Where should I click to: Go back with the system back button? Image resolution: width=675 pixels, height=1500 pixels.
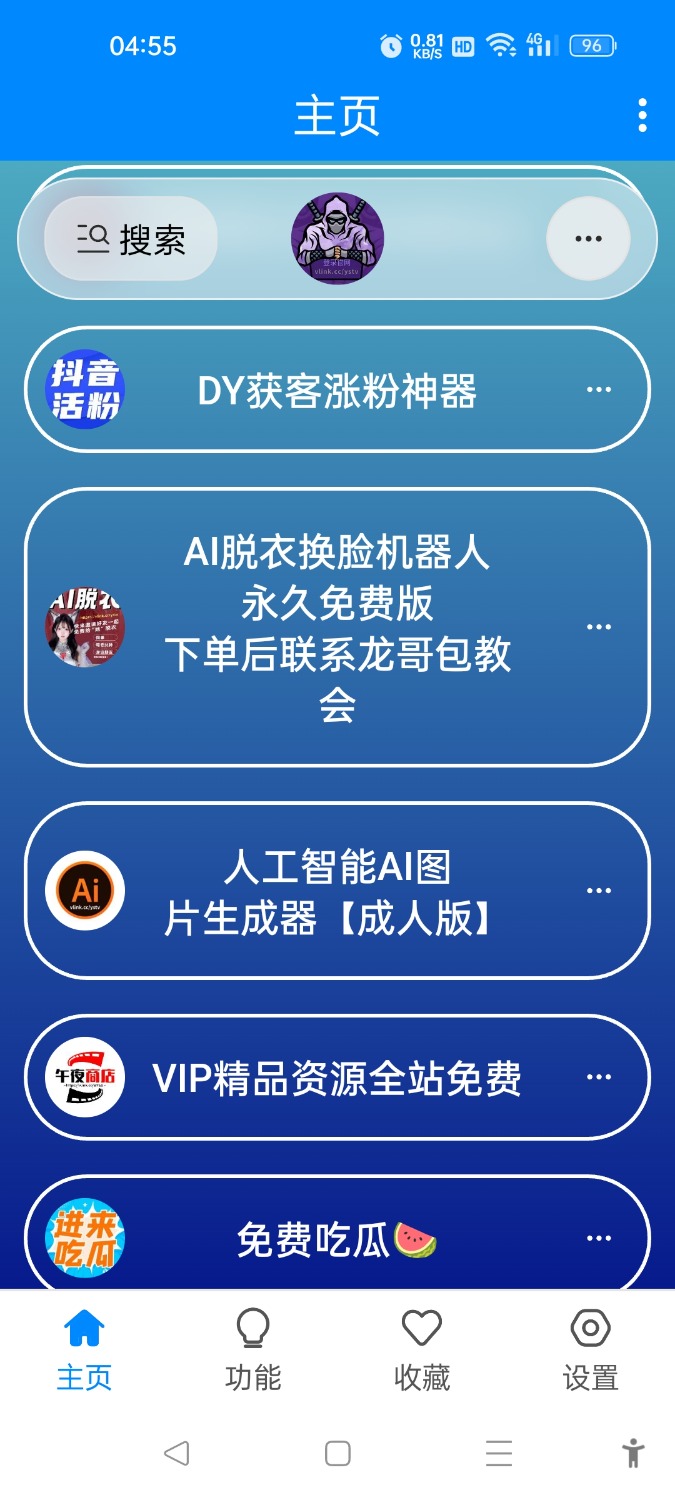pos(176,1453)
